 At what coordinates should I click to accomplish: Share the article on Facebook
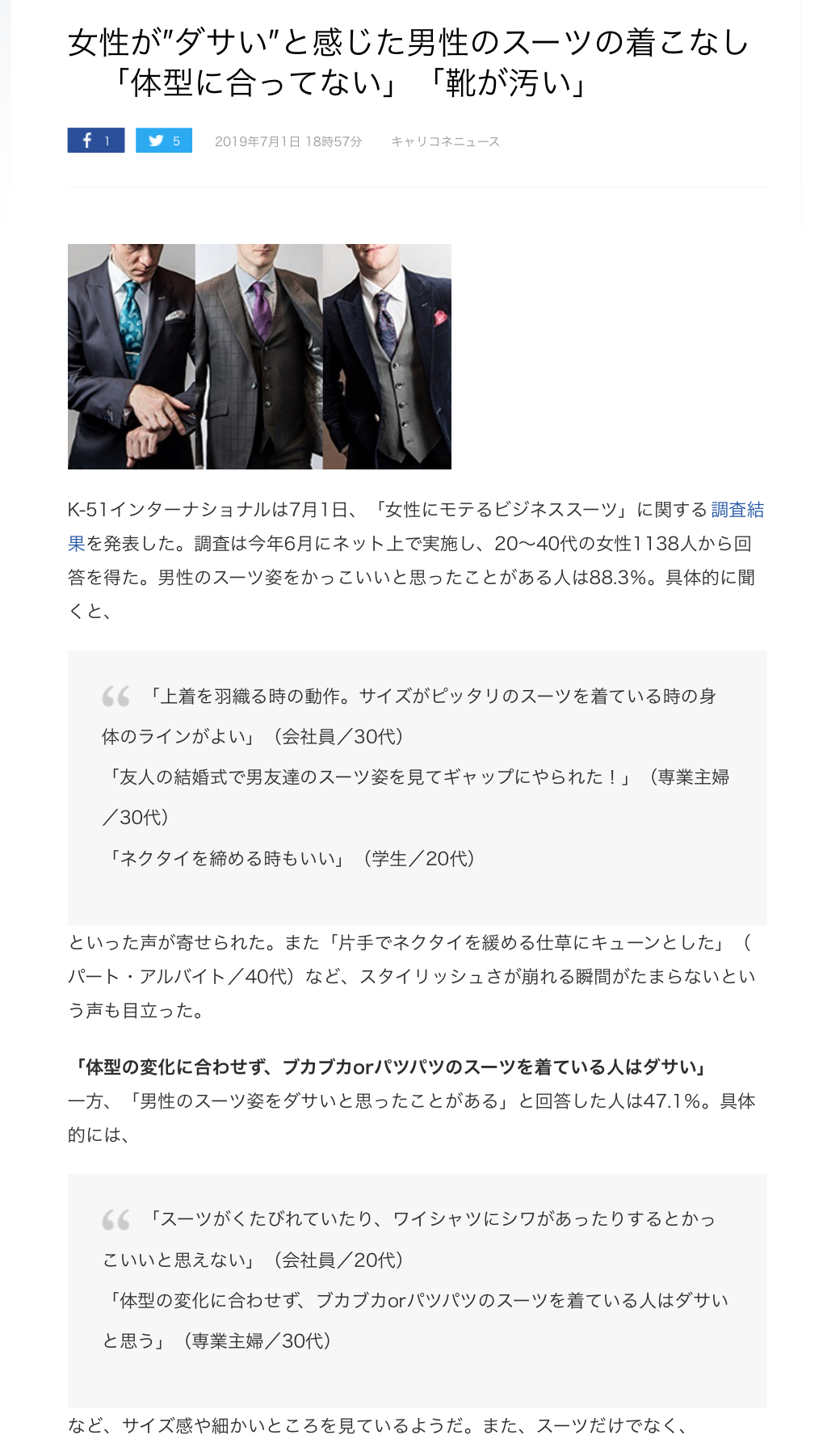click(96, 141)
